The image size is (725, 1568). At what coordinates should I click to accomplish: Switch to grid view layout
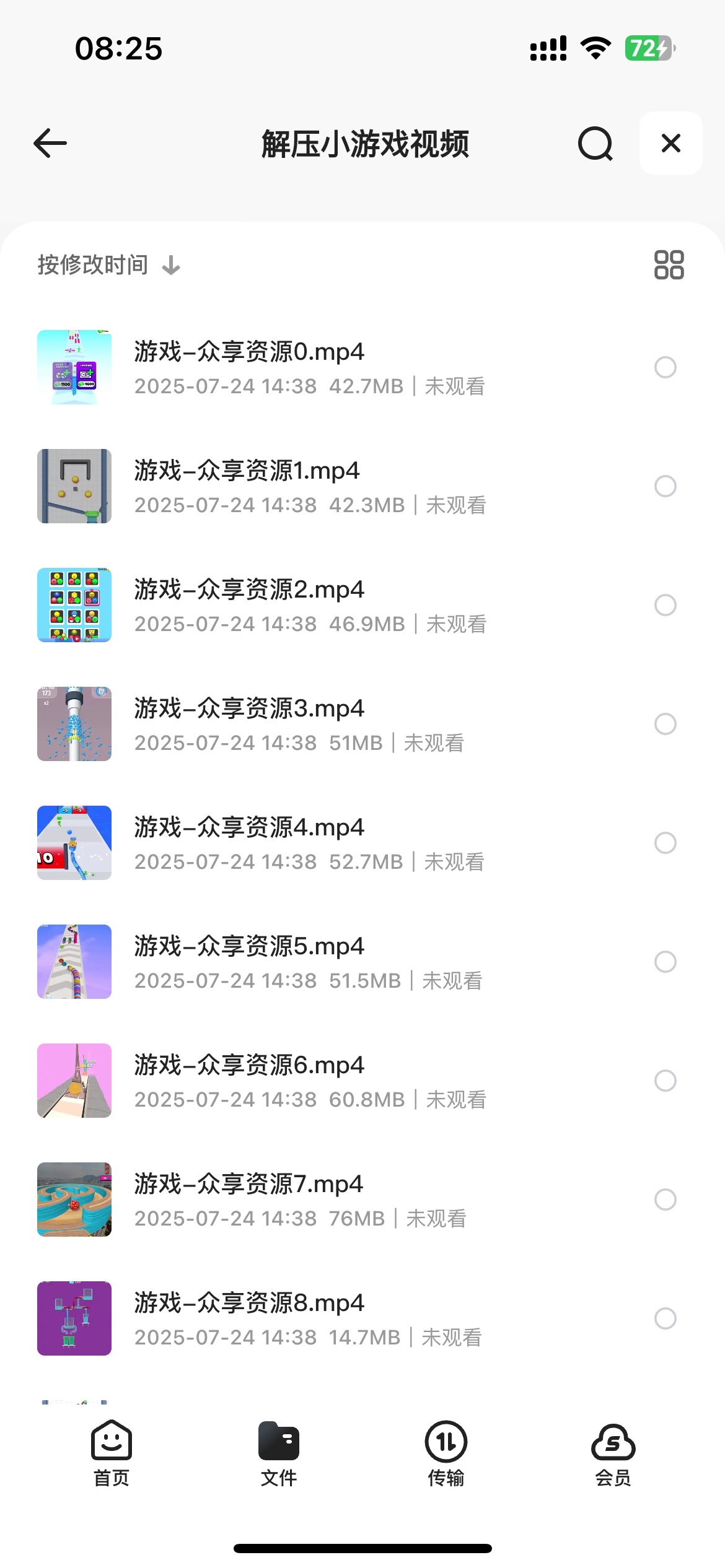pos(669,265)
